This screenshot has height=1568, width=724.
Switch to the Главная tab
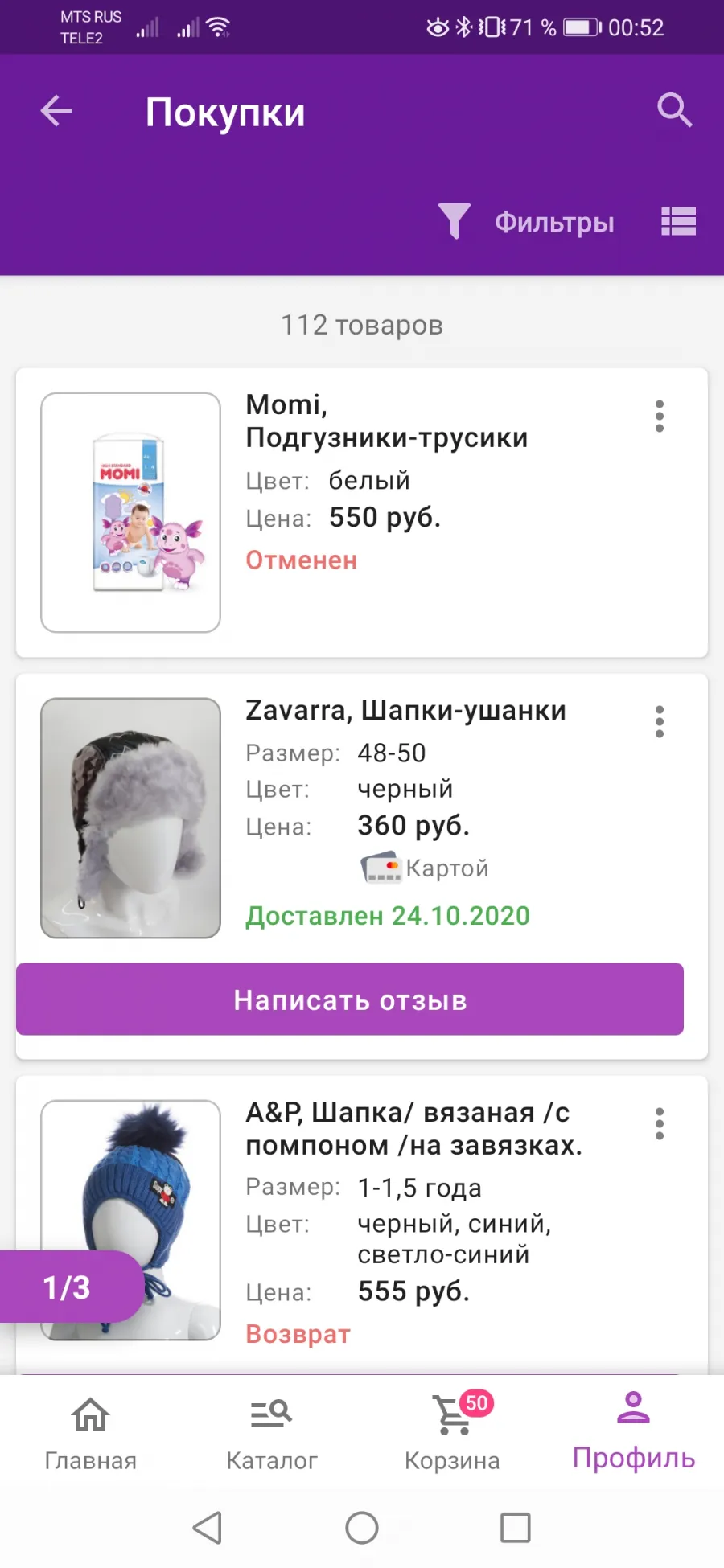(x=90, y=1434)
